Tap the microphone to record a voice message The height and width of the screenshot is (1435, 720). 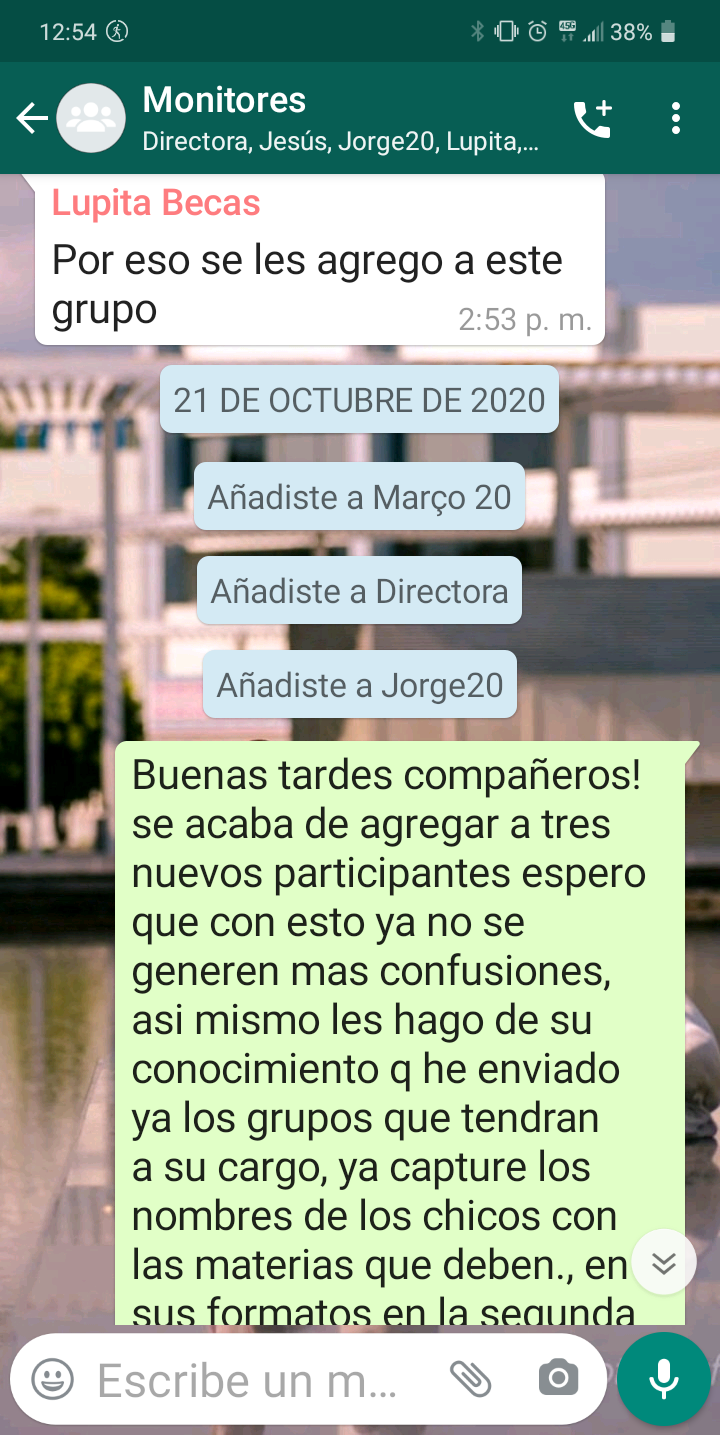pyautogui.click(x=664, y=1380)
